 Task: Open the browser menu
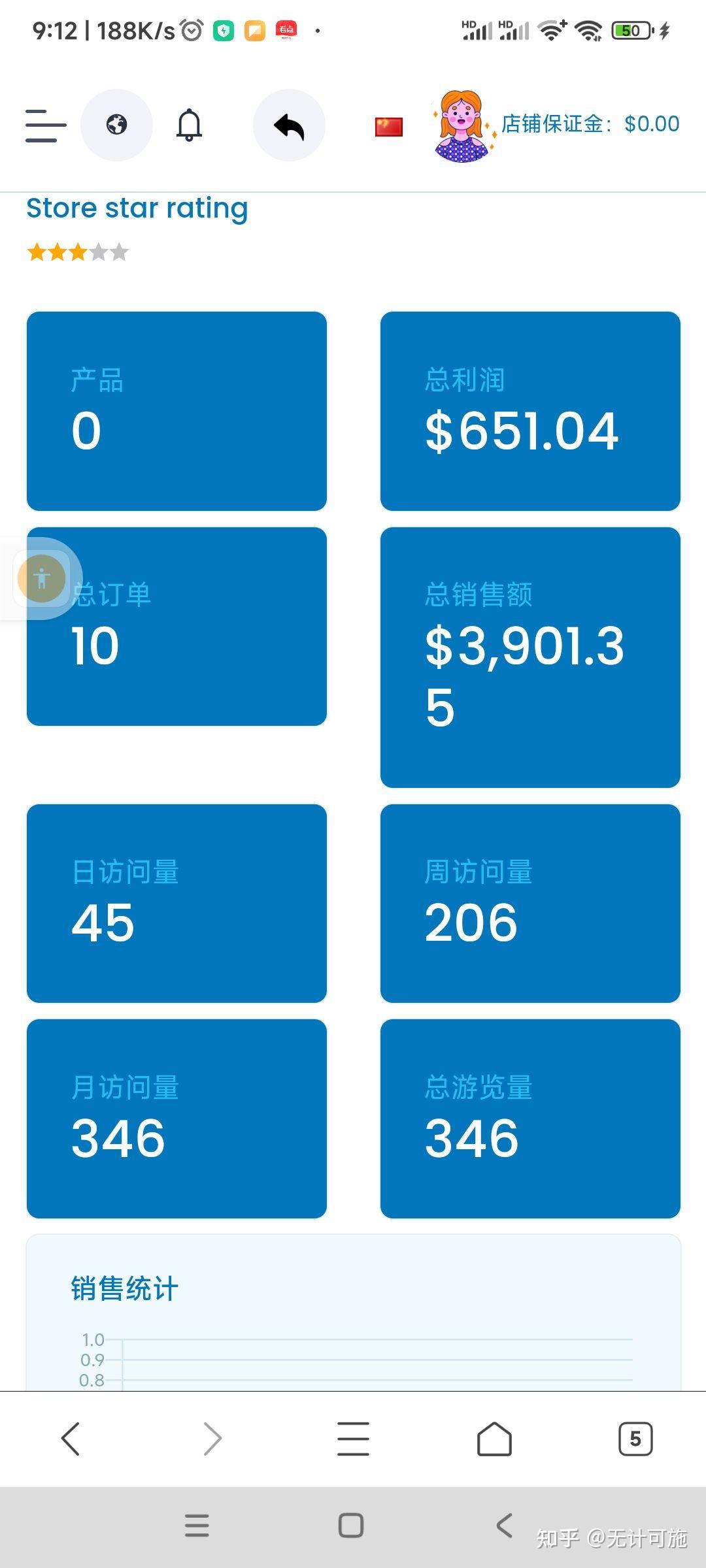pos(353,1439)
